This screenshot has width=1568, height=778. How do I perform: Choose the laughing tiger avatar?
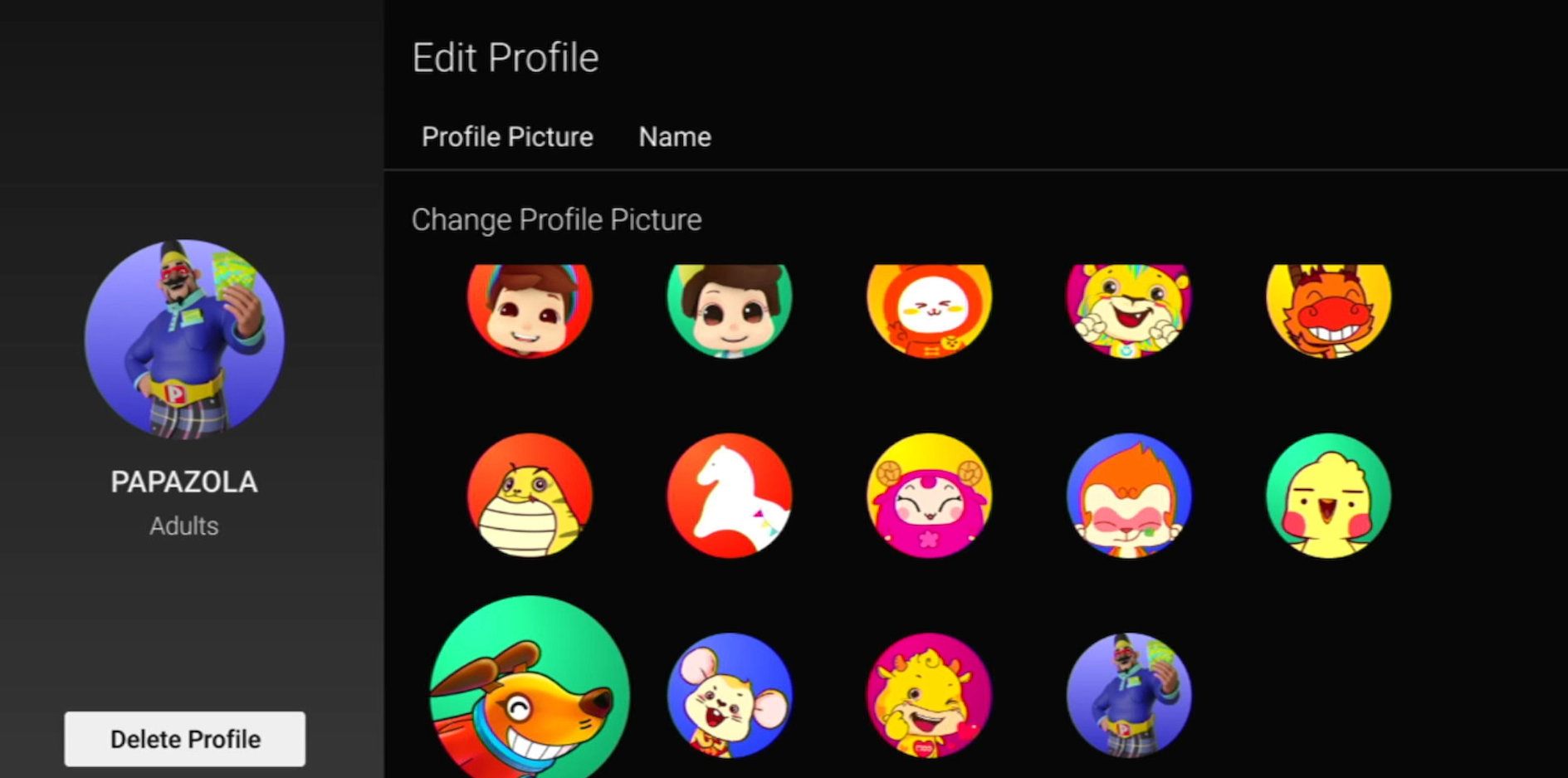click(1129, 311)
